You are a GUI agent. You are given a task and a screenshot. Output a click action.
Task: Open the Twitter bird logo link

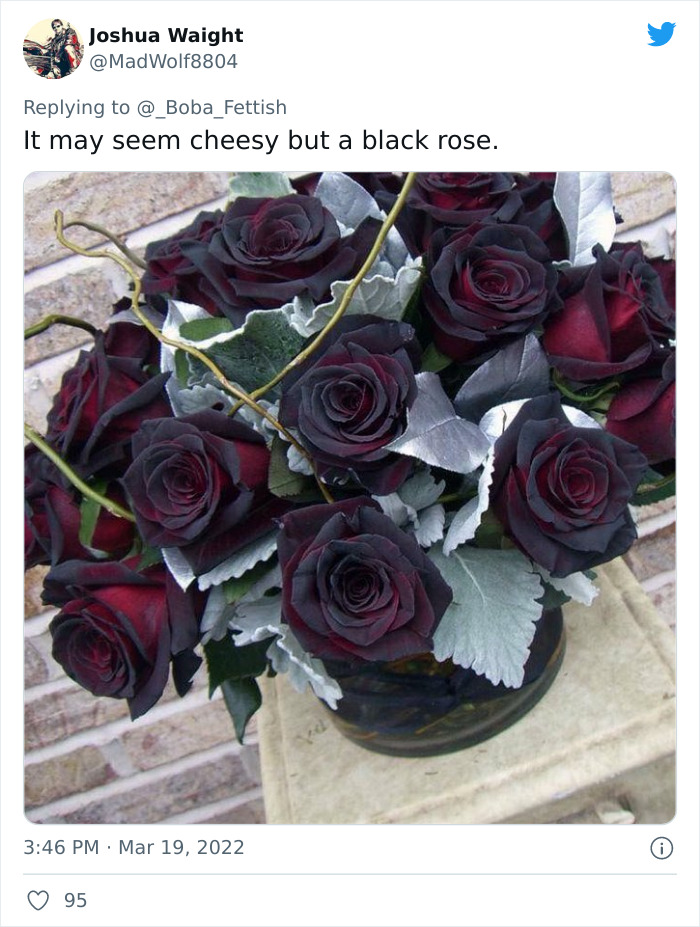661,34
